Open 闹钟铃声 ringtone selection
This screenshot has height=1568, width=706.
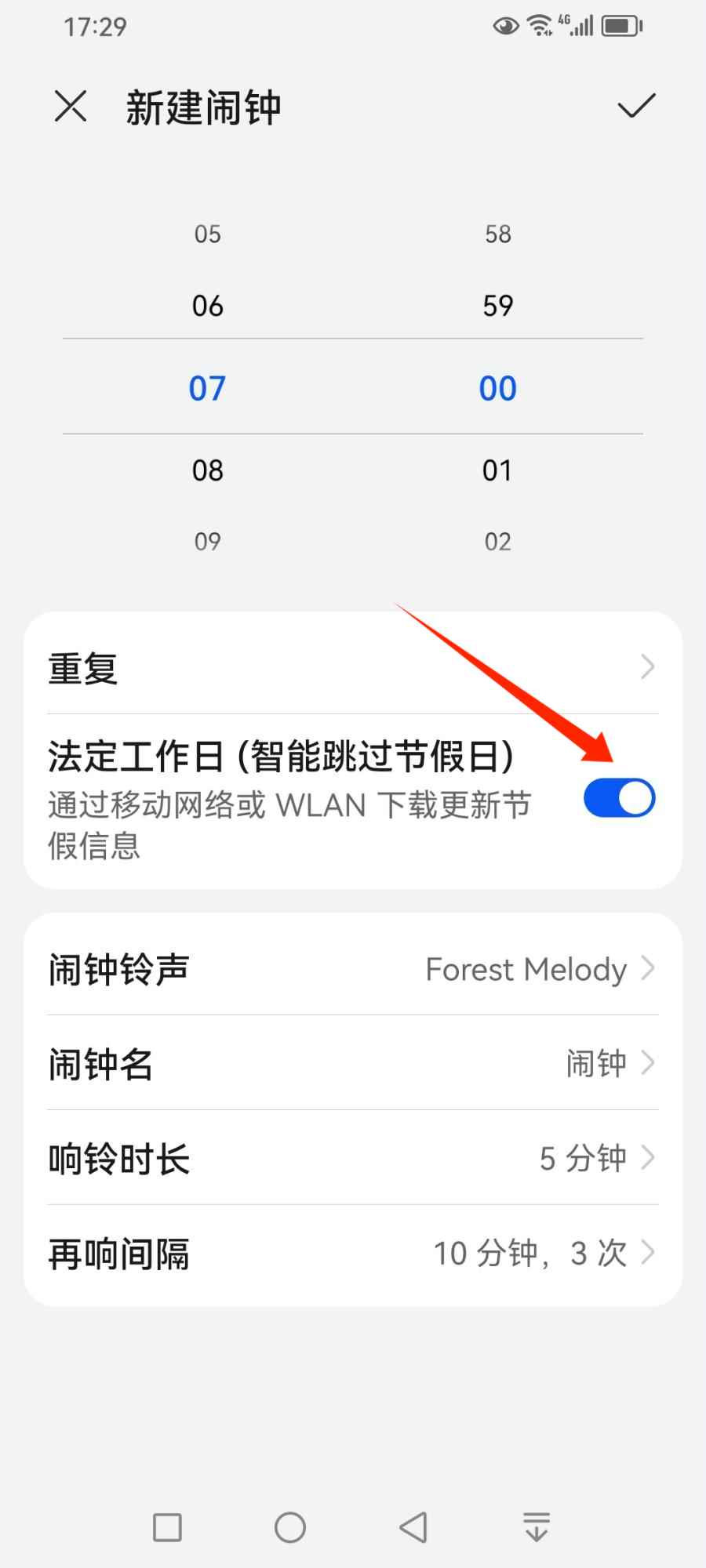tap(353, 969)
